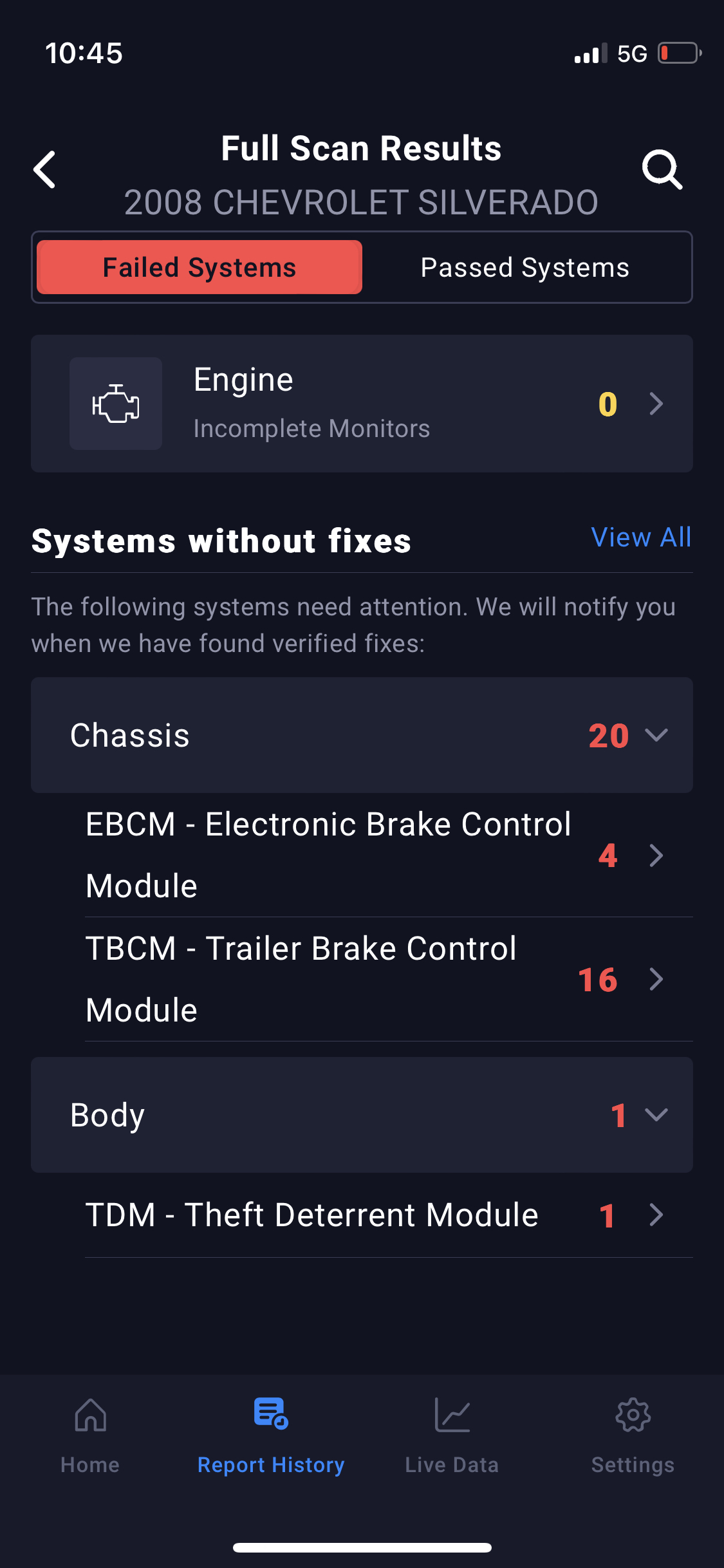Viewport: 724px width, 1568px height.
Task: Go back from Full Scan Results
Action: point(45,170)
